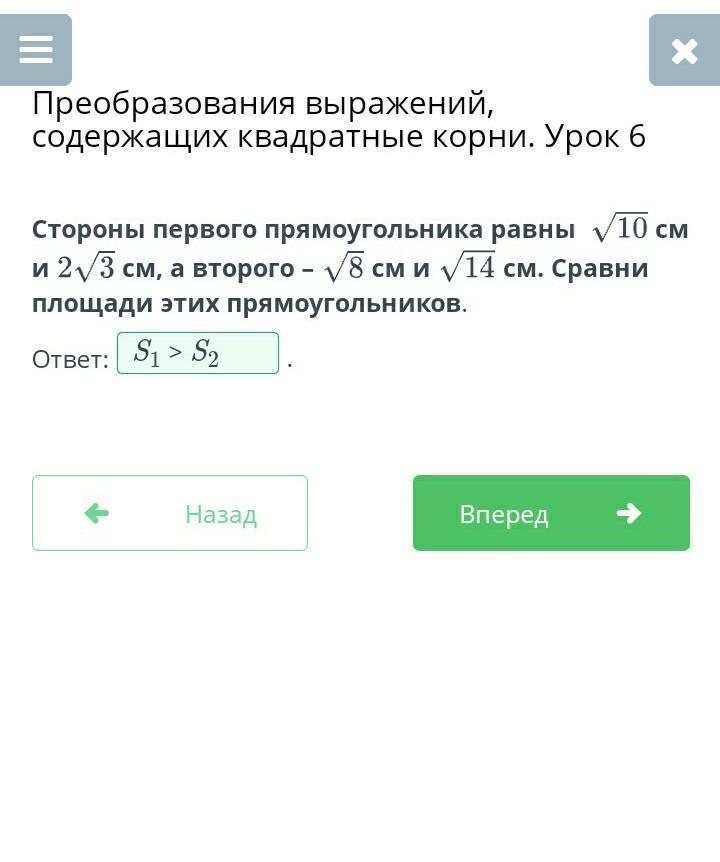Go back with the Назад button
This screenshot has width=720, height=862.
(170, 513)
